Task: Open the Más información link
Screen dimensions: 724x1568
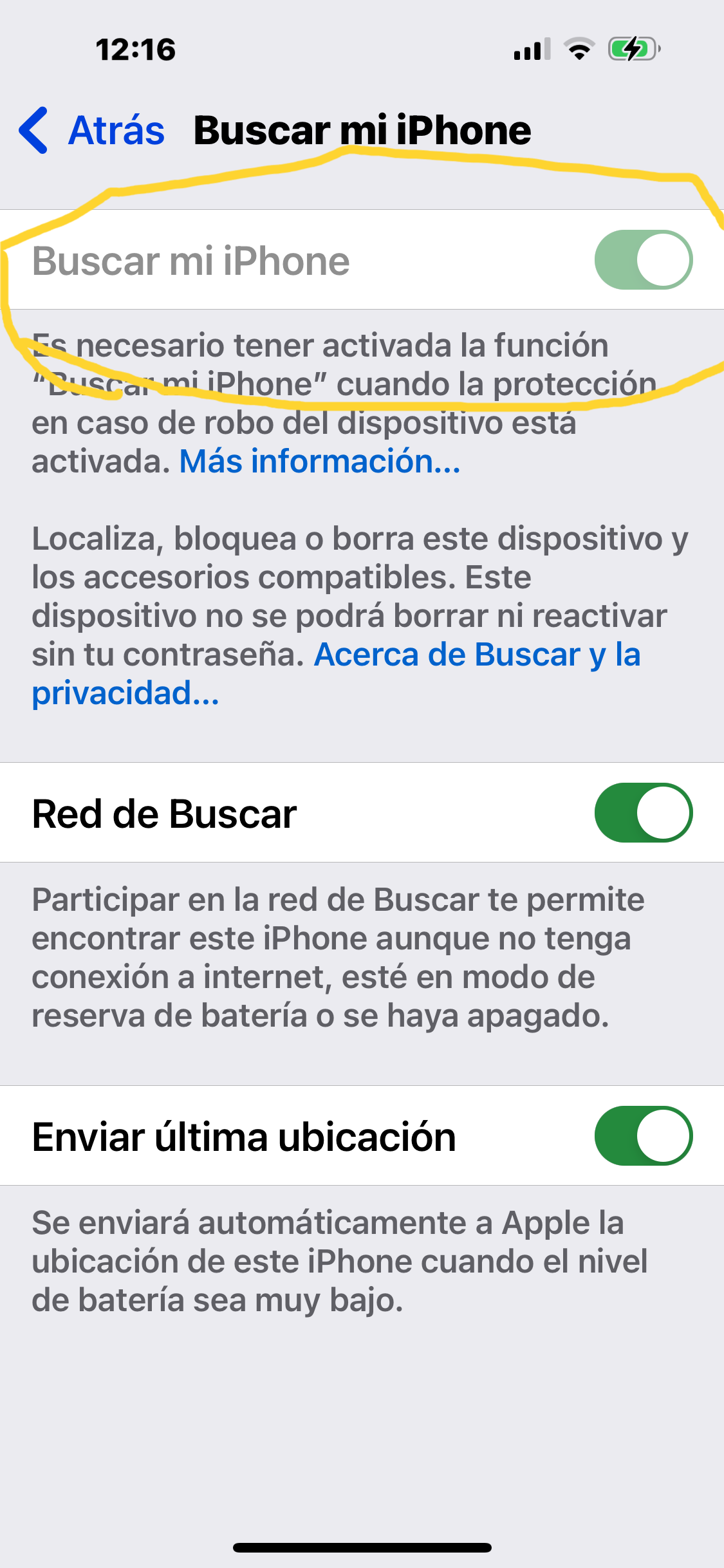Action: click(320, 462)
